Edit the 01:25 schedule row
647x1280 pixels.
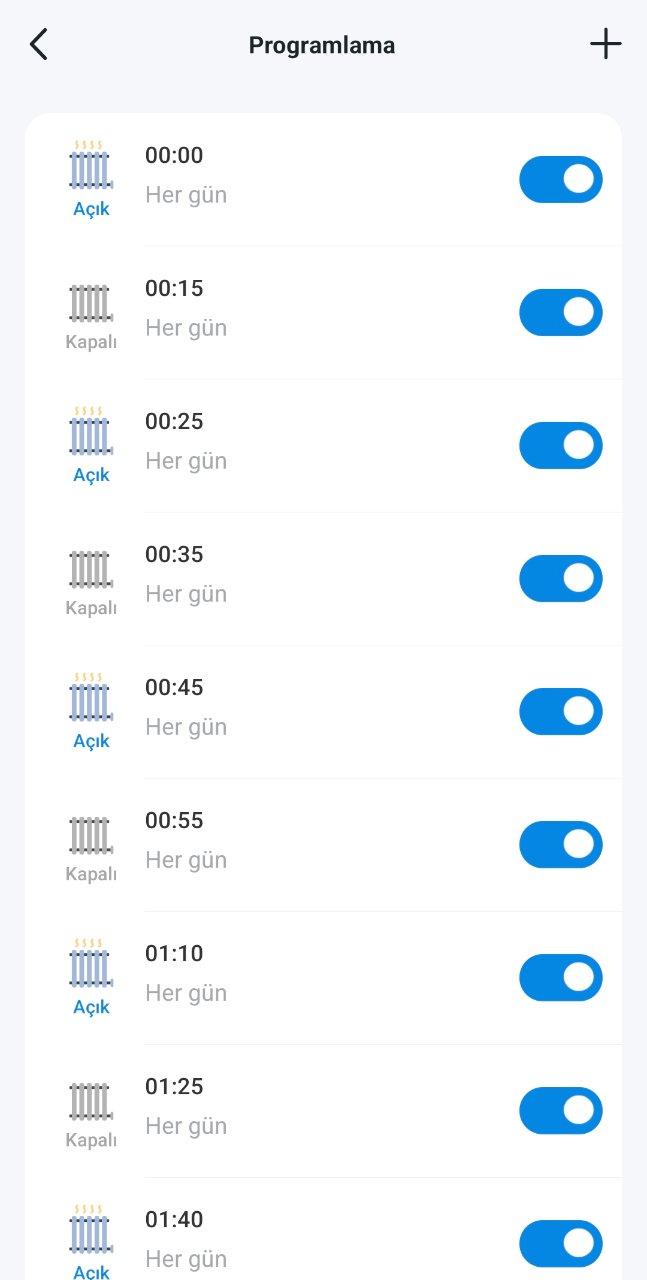click(323, 1110)
